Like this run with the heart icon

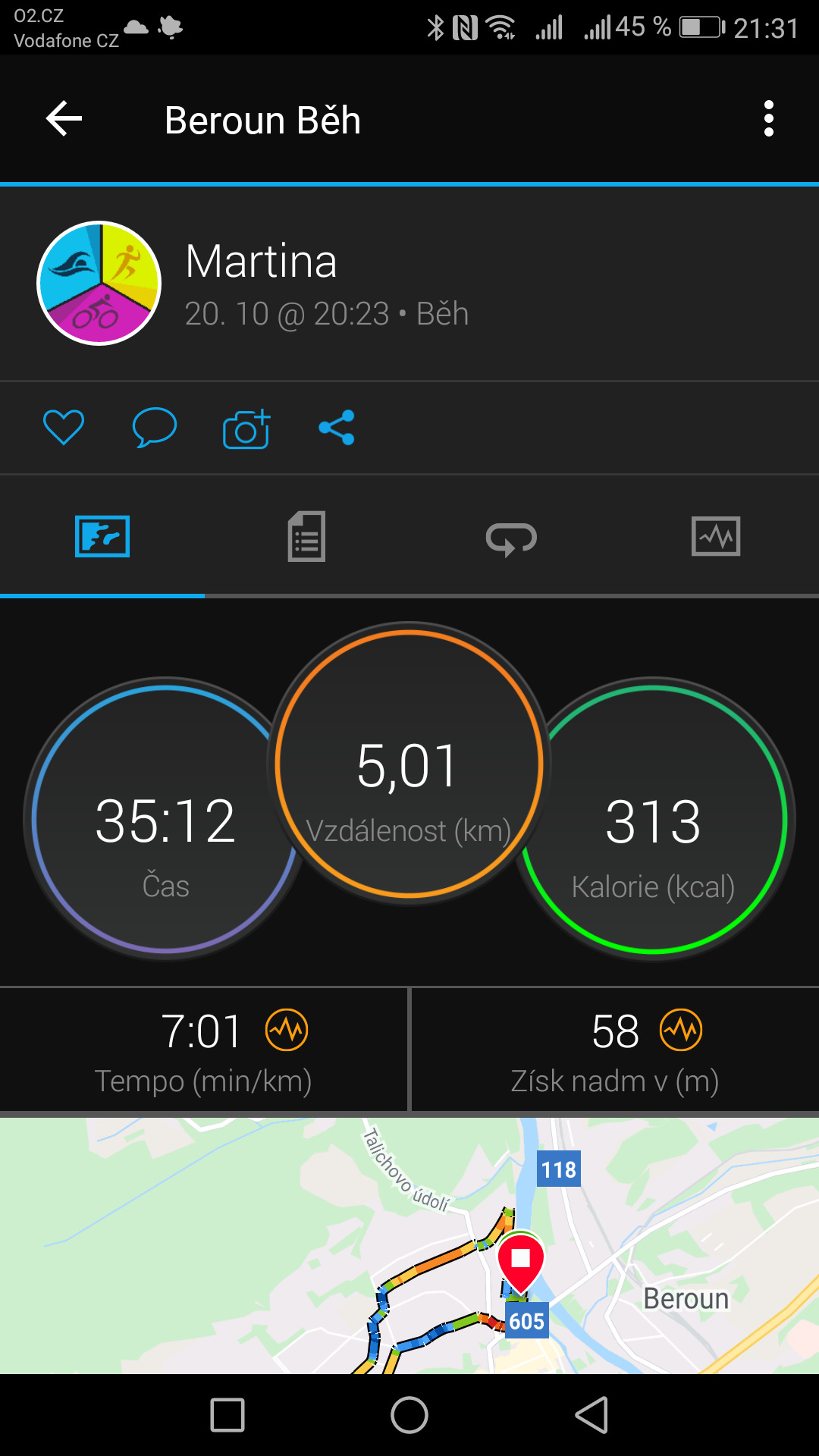tap(64, 427)
